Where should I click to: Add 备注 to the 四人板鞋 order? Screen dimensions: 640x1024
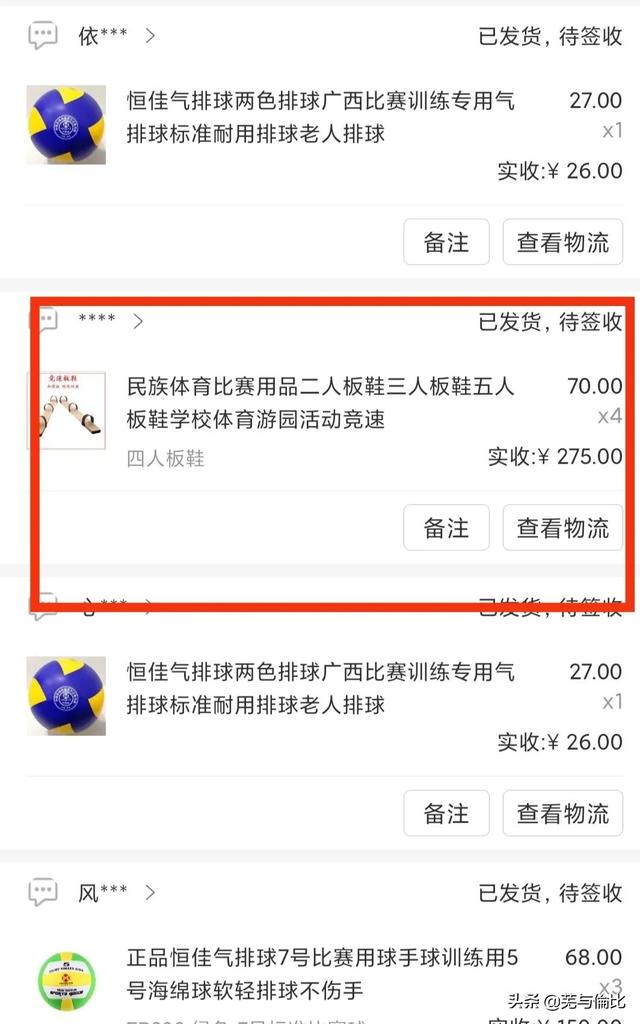pyautogui.click(x=446, y=528)
